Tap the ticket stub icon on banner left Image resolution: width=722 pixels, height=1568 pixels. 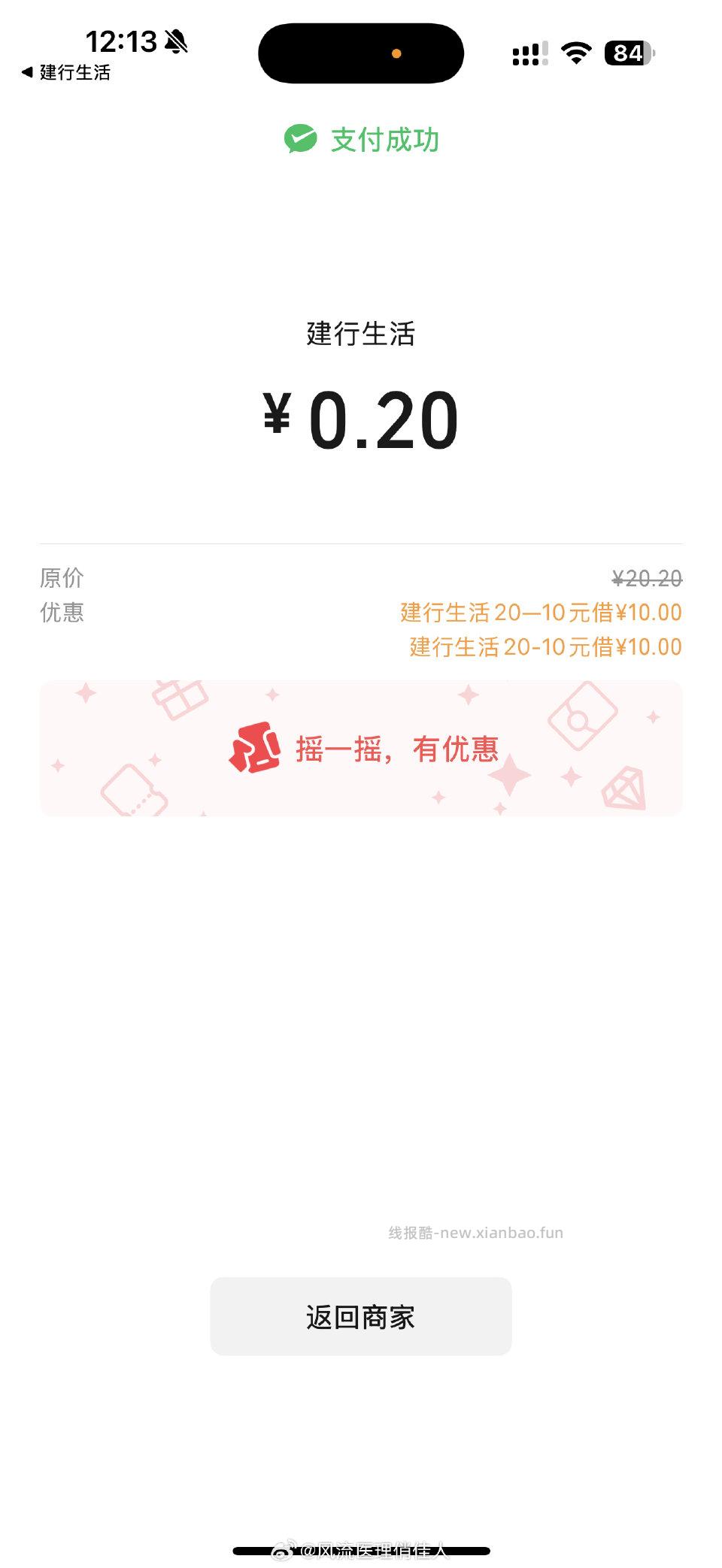click(135, 789)
